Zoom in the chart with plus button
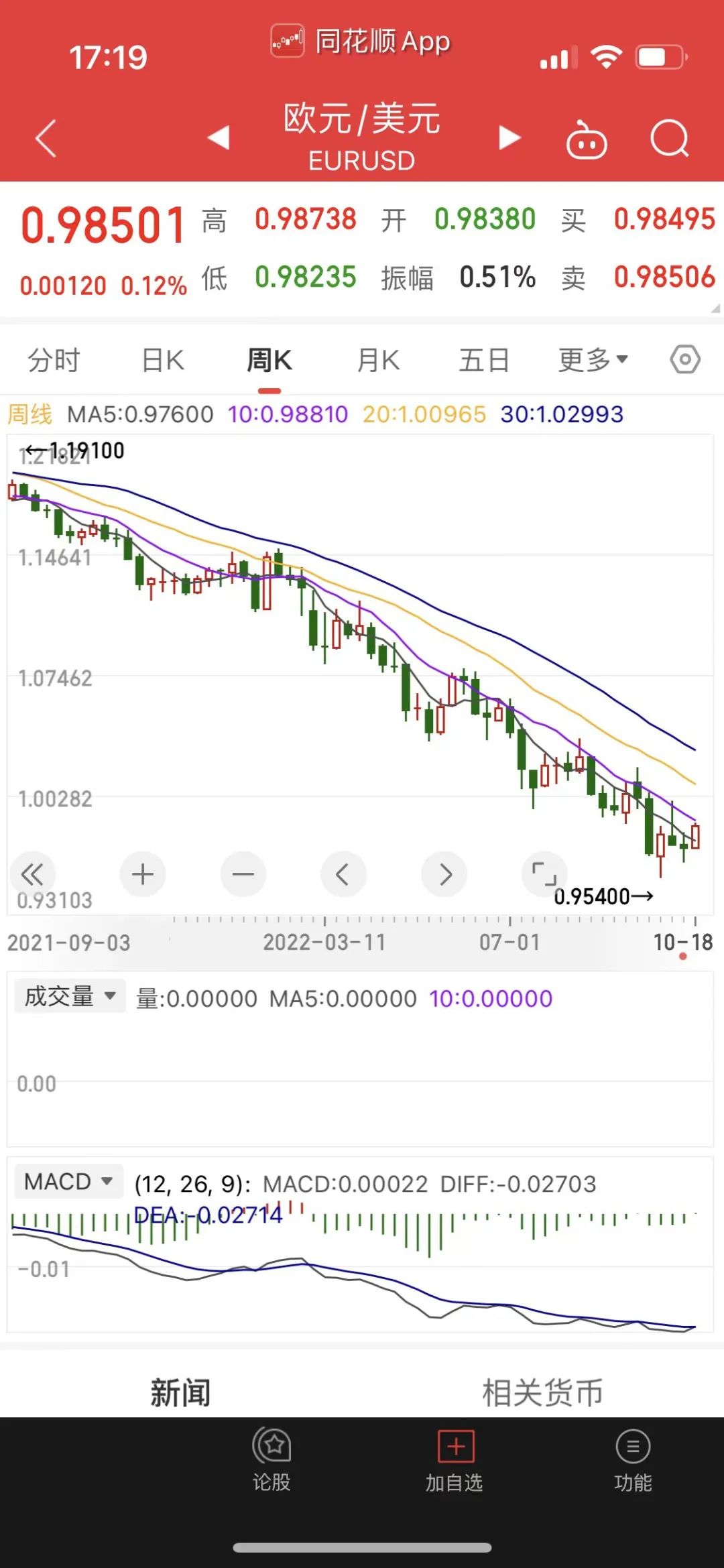724x1568 pixels. pos(143,874)
